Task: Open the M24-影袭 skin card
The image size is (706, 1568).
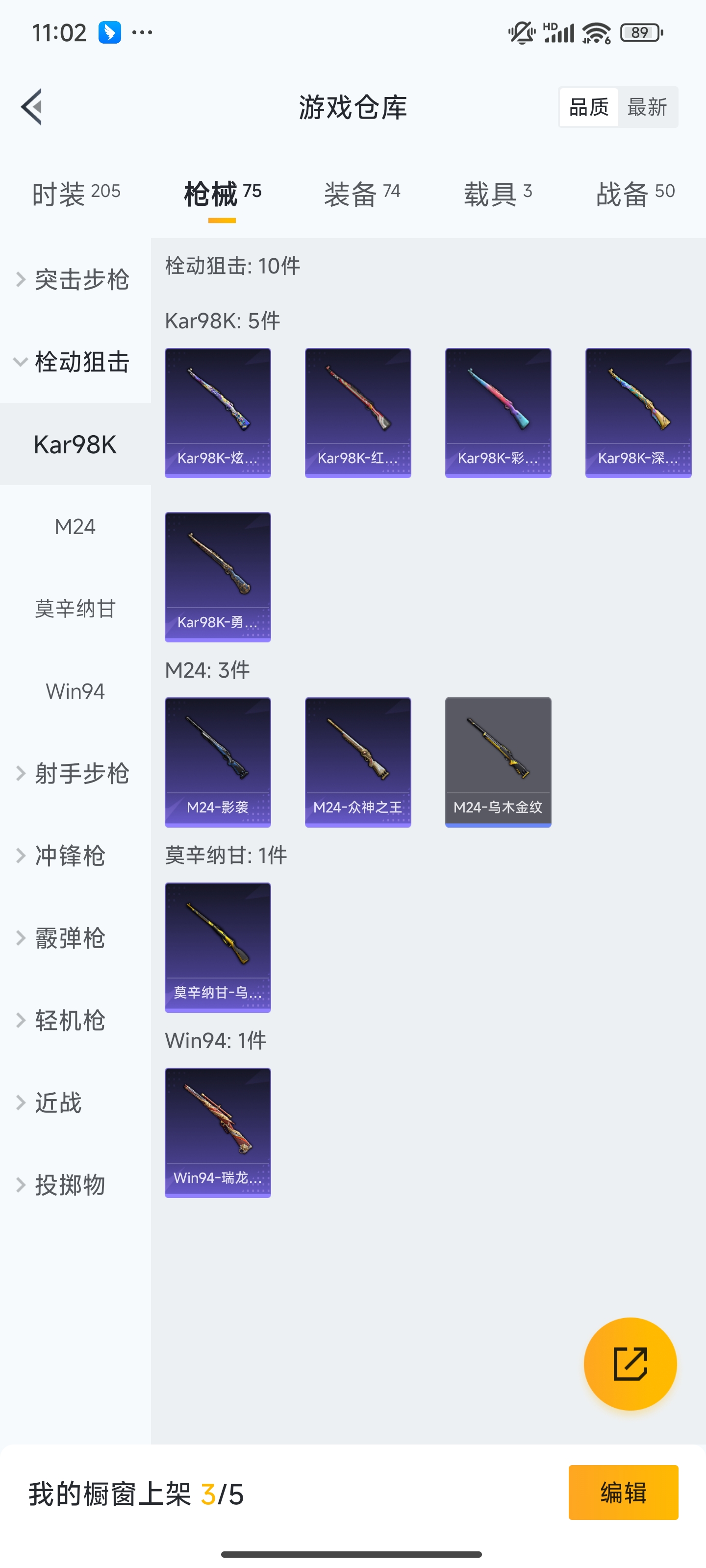Action: pos(218,761)
